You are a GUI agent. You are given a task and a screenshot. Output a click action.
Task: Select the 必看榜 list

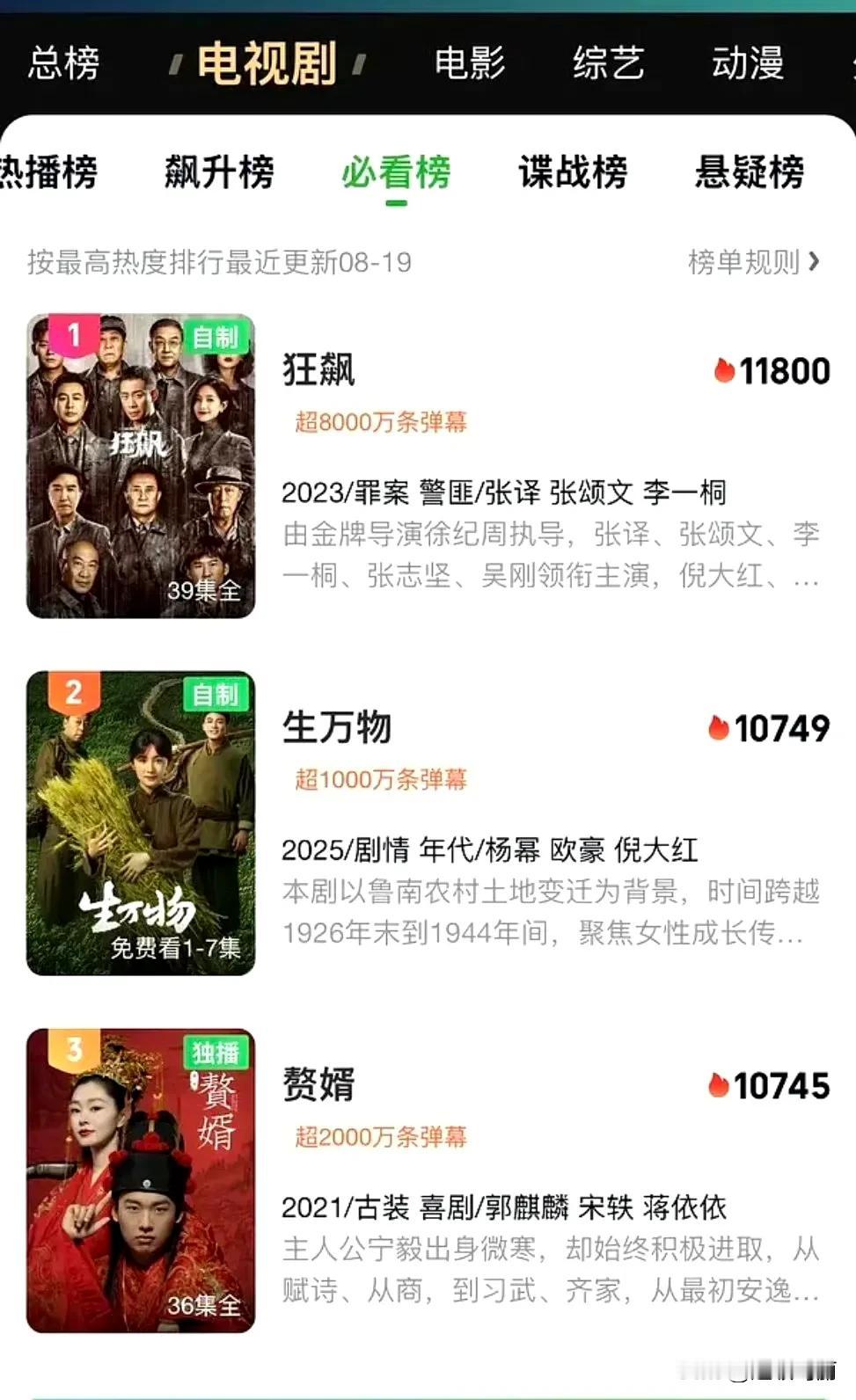click(x=396, y=171)
